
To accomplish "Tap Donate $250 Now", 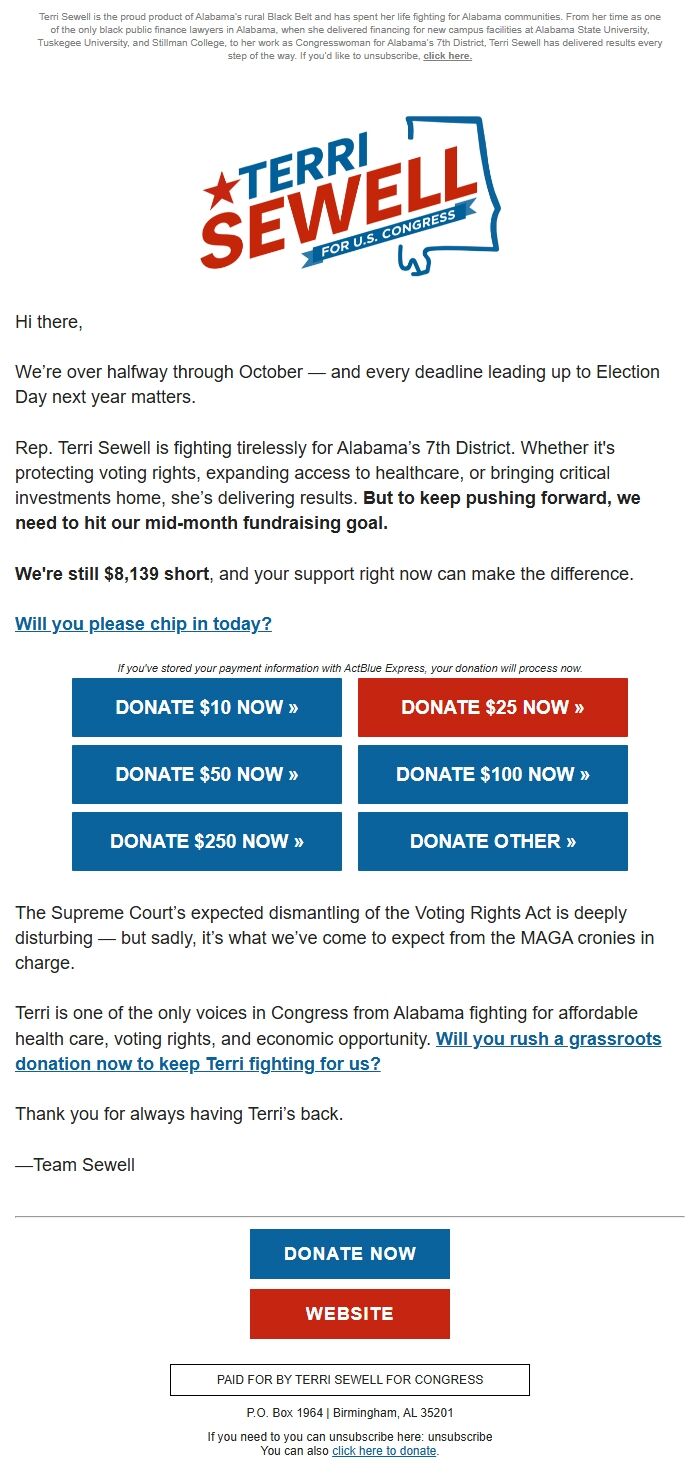I will pos(207,841).
